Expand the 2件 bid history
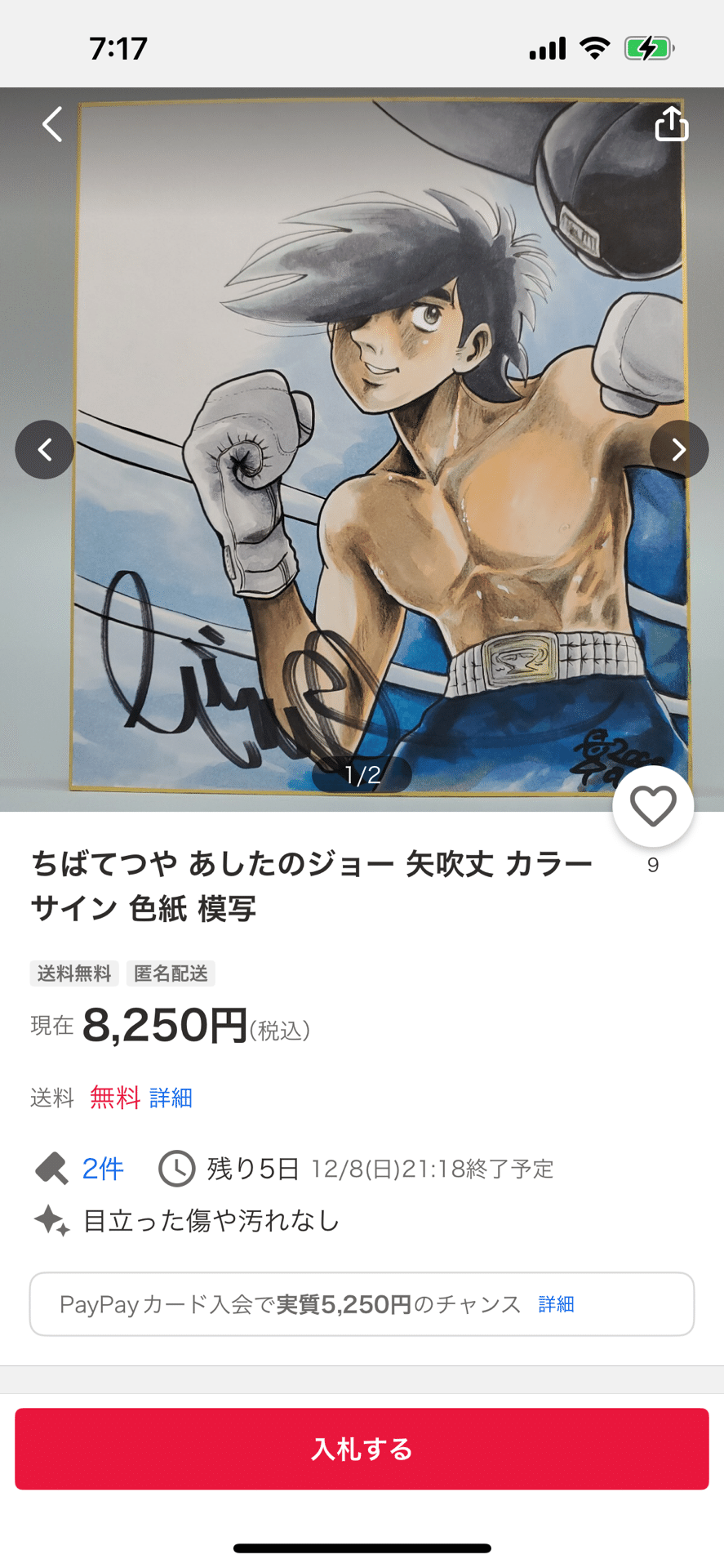Viewport: 724px width, 1568px height. point(100,1168)
